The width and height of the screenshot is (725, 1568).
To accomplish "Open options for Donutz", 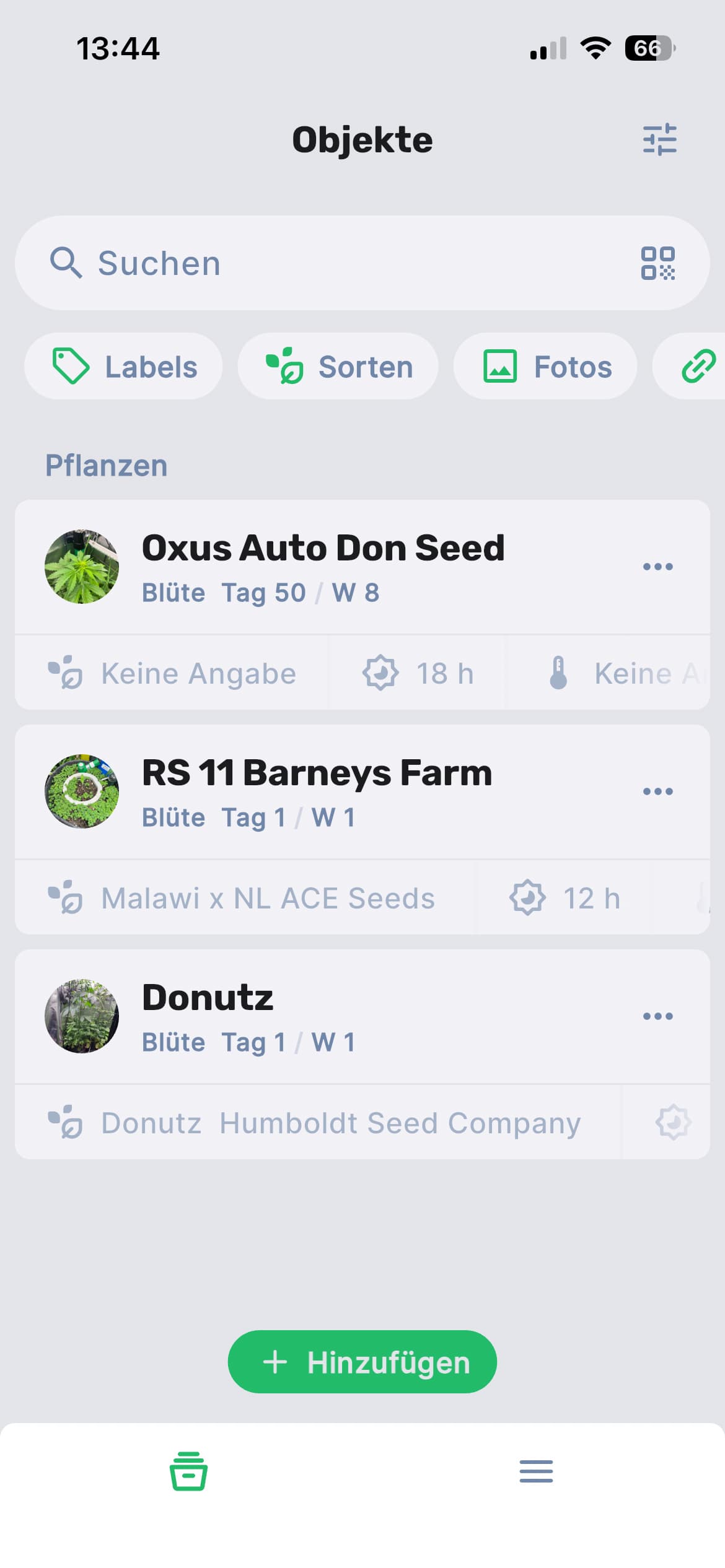I will point(657,1016).
